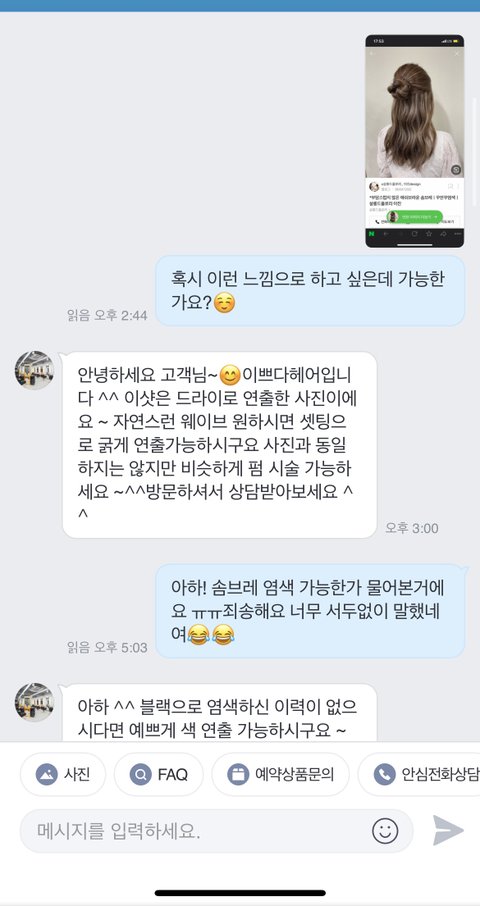
Task: Open the emoji picker
Action: [x=385, y=831]
